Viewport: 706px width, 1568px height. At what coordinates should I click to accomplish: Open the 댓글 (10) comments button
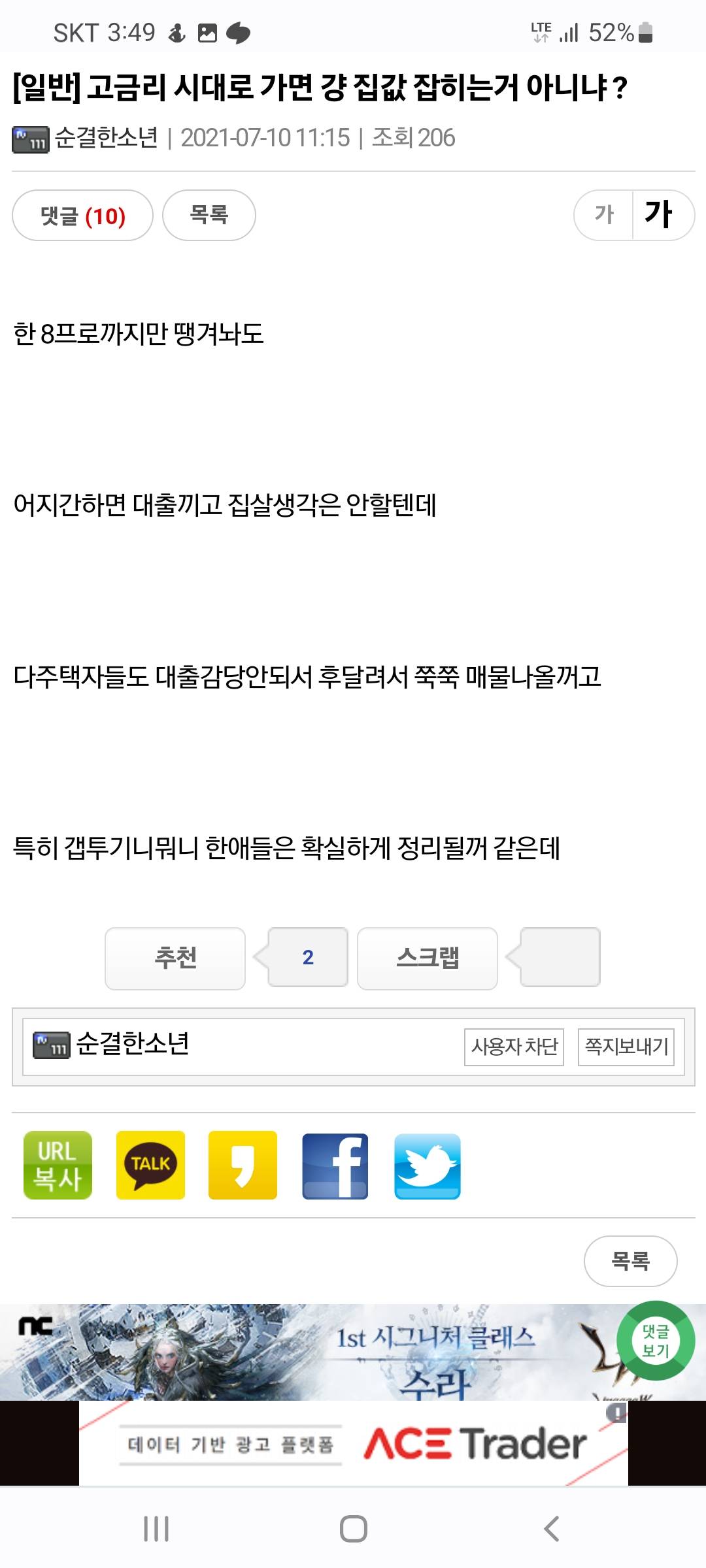82,216
